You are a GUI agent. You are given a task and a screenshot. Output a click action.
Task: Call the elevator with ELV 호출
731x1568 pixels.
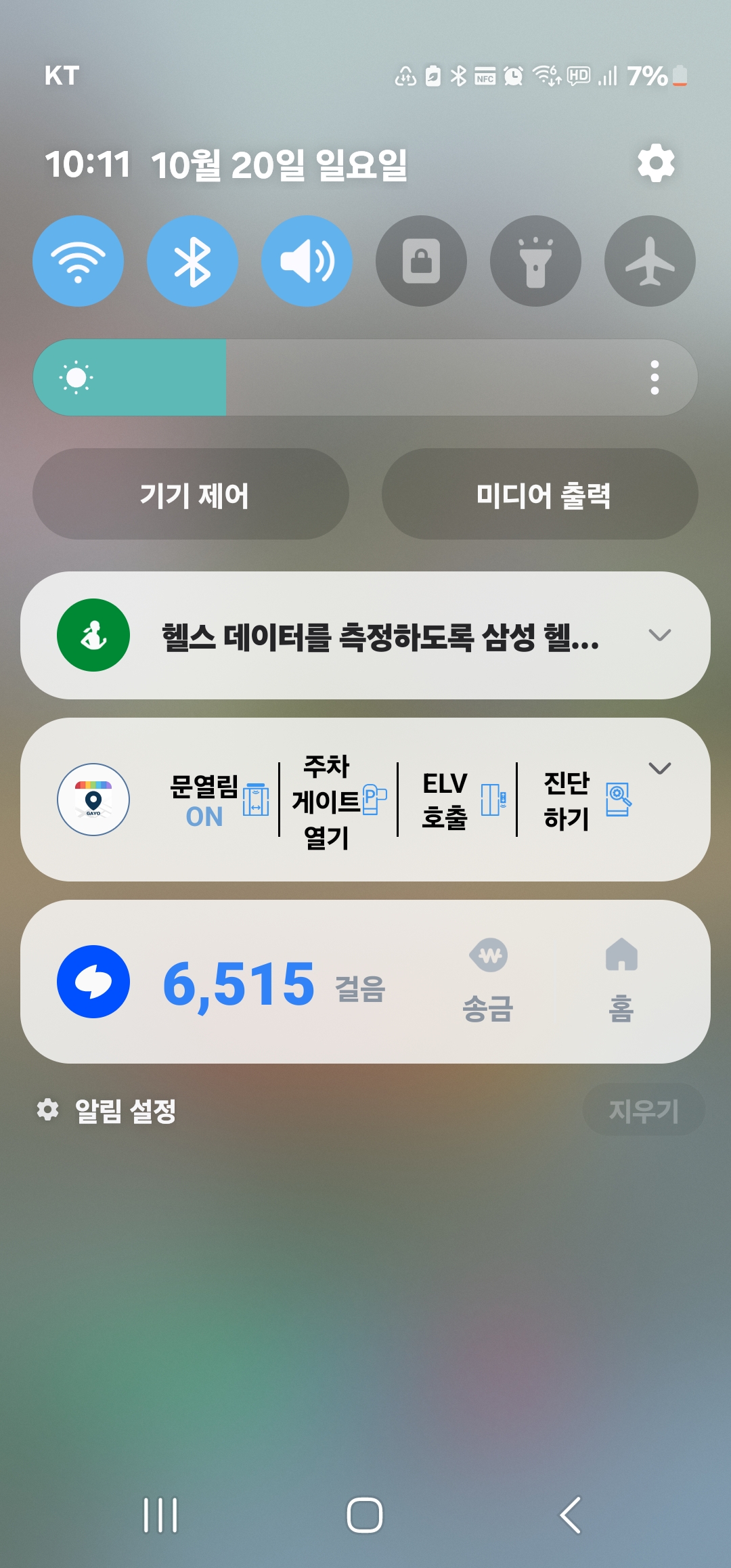(459, 800)
